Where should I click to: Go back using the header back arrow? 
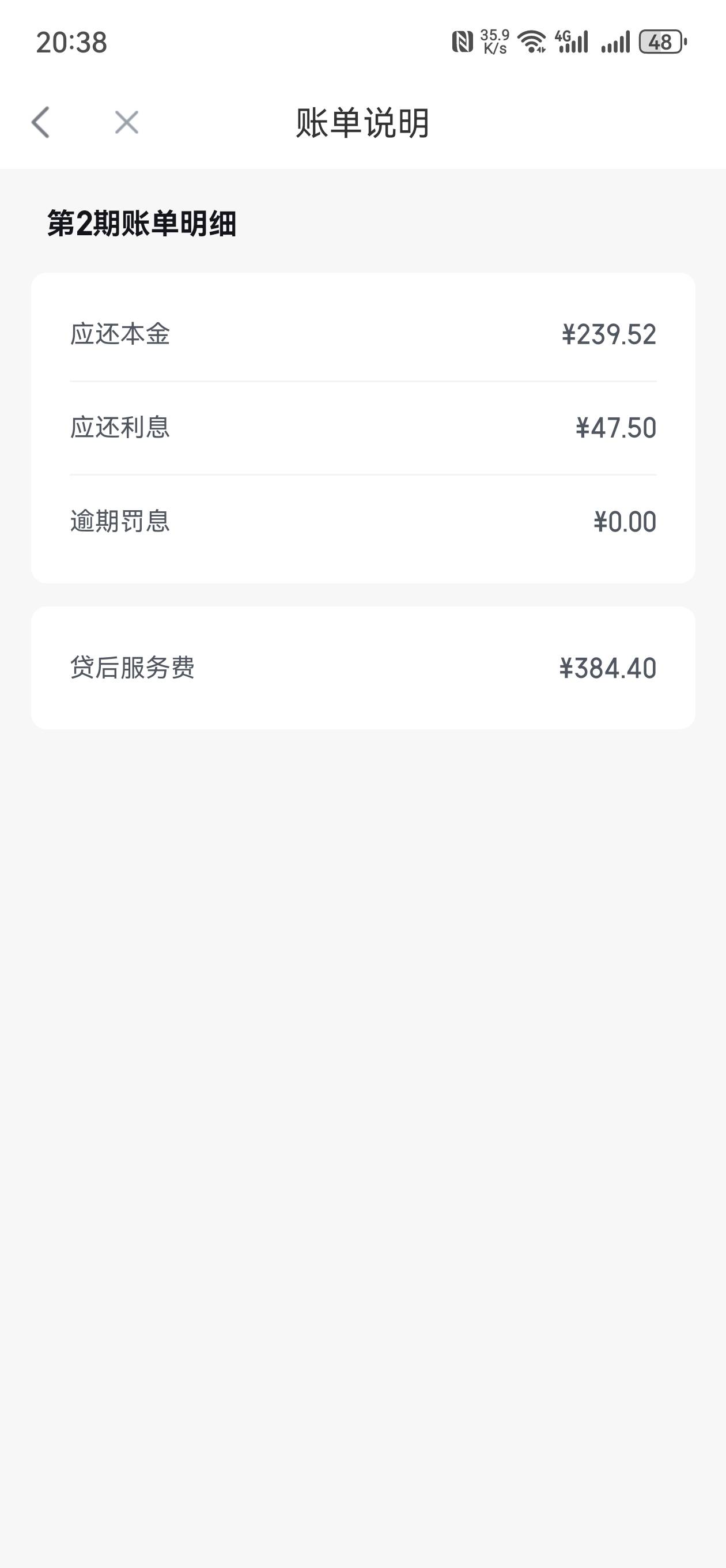coord(41,122)
